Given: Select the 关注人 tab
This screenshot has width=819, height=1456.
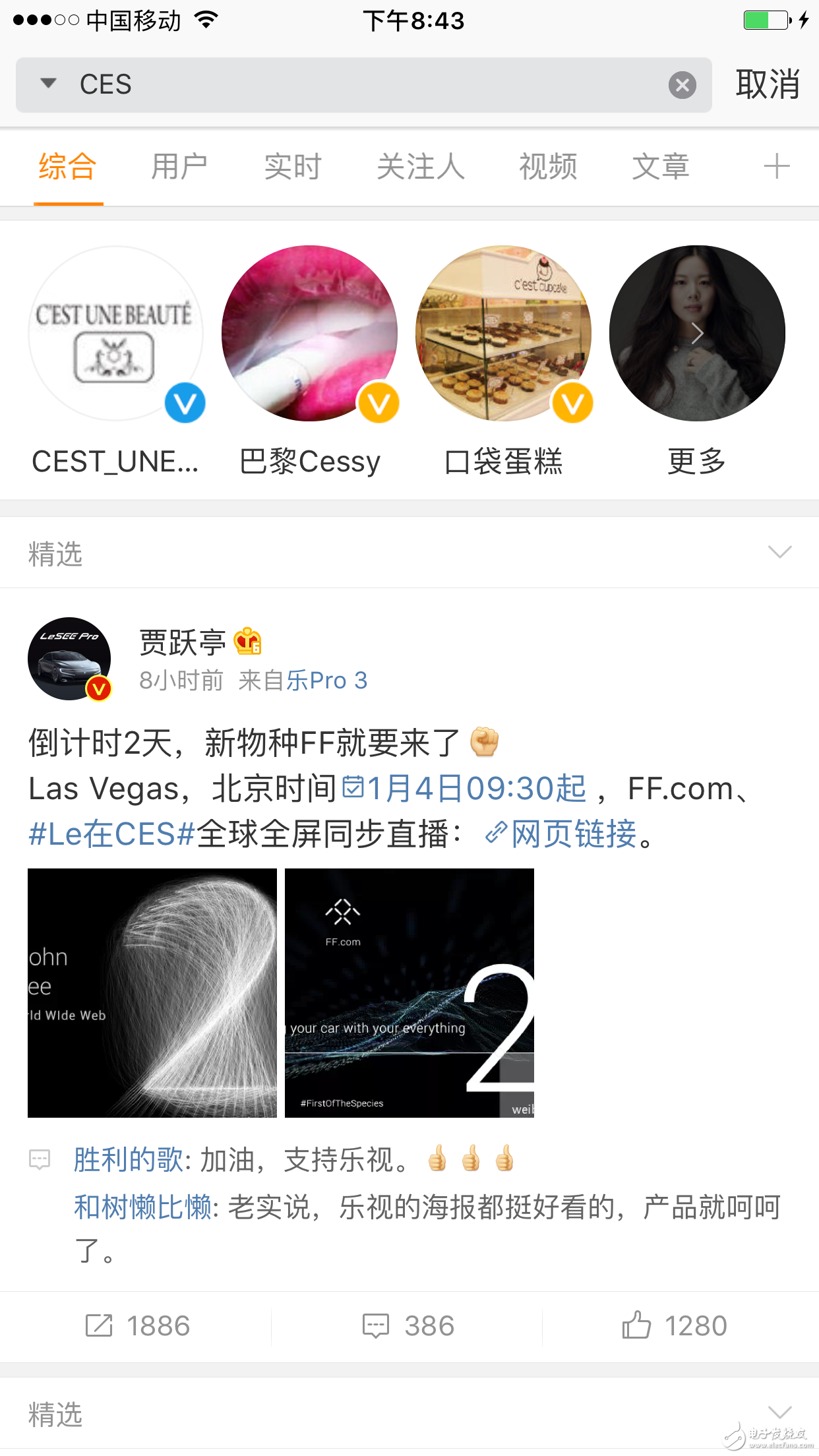Looking at the screenshot, I should pyautogui.click(x=421, y=167).
